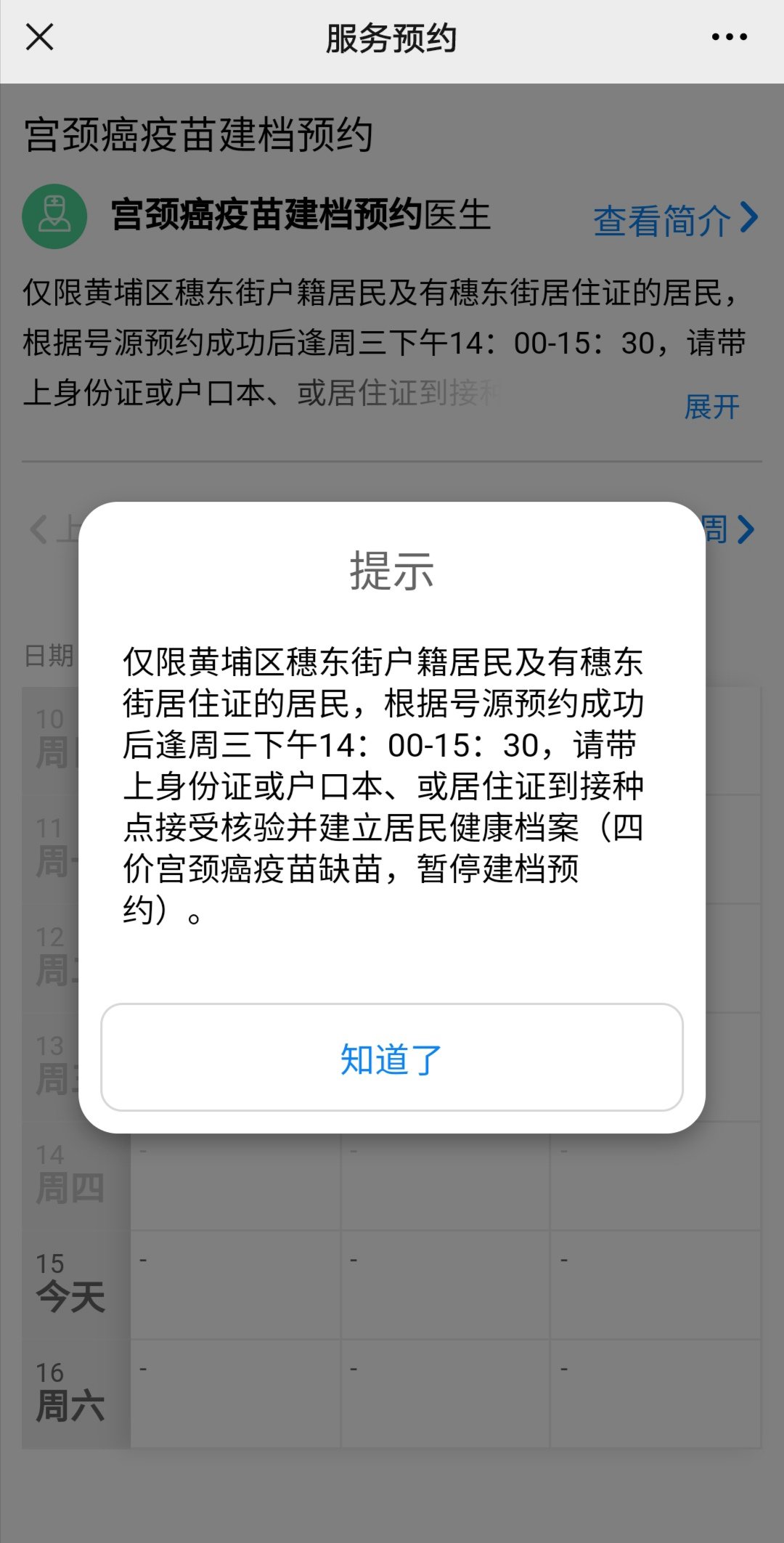Dismiss the dialog with 知道了
784x1543 pixels.
point(392,1058)
